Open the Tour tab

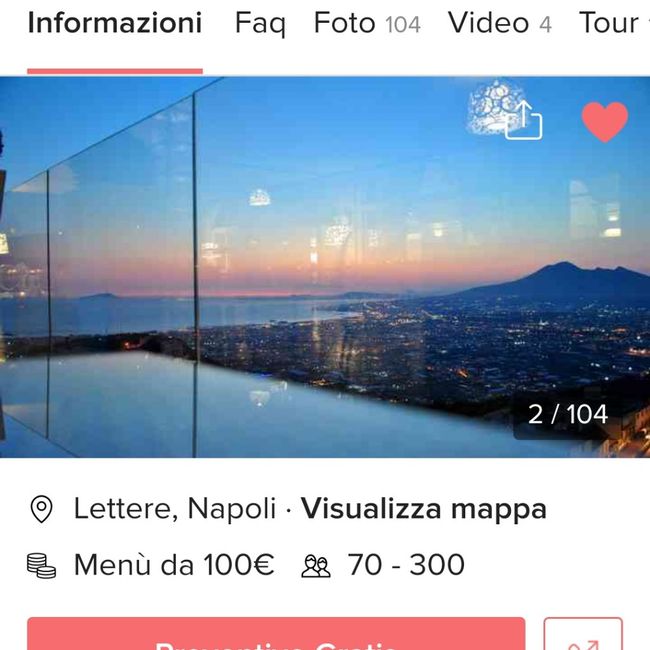609,23
